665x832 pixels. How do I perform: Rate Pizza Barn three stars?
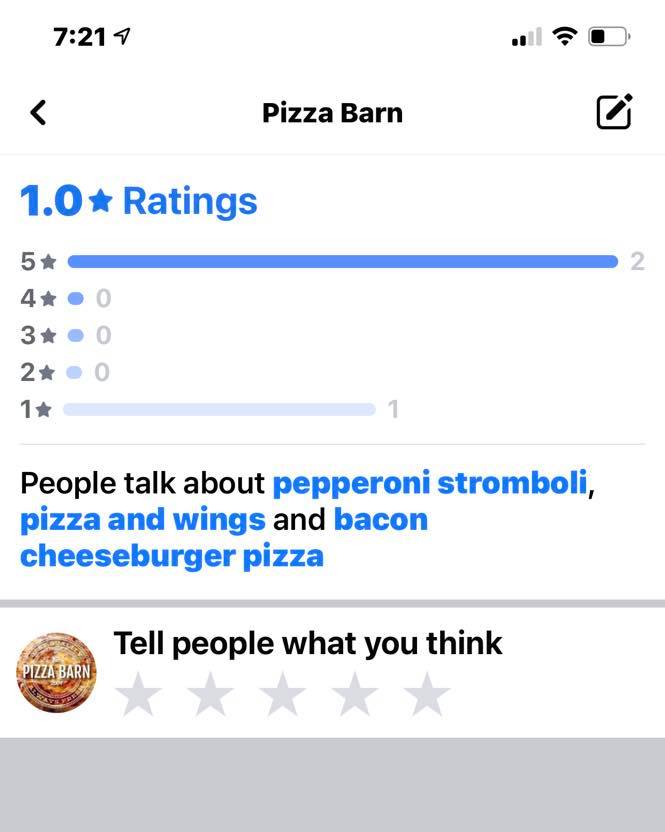coord(283,695)
